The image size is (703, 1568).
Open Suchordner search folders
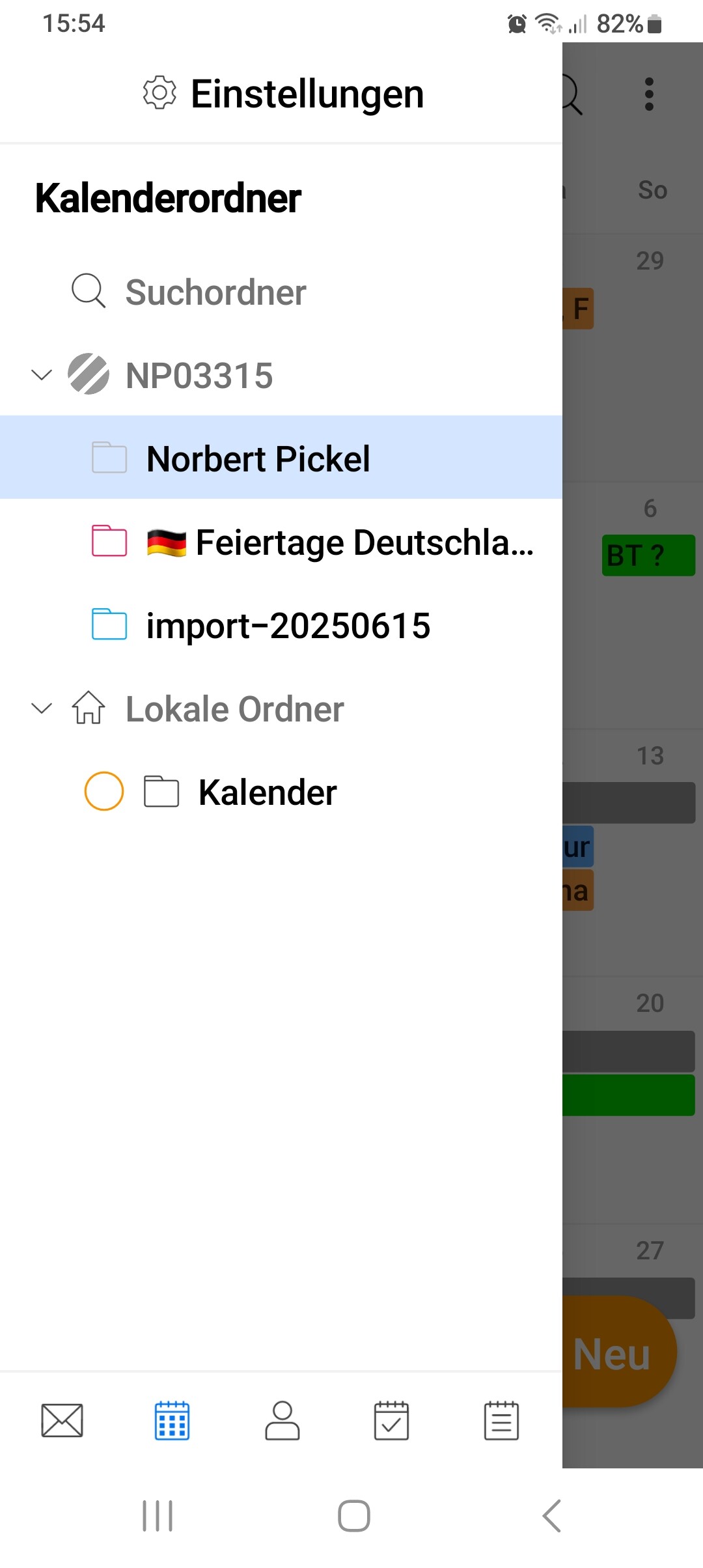click(x=281, y=292)
